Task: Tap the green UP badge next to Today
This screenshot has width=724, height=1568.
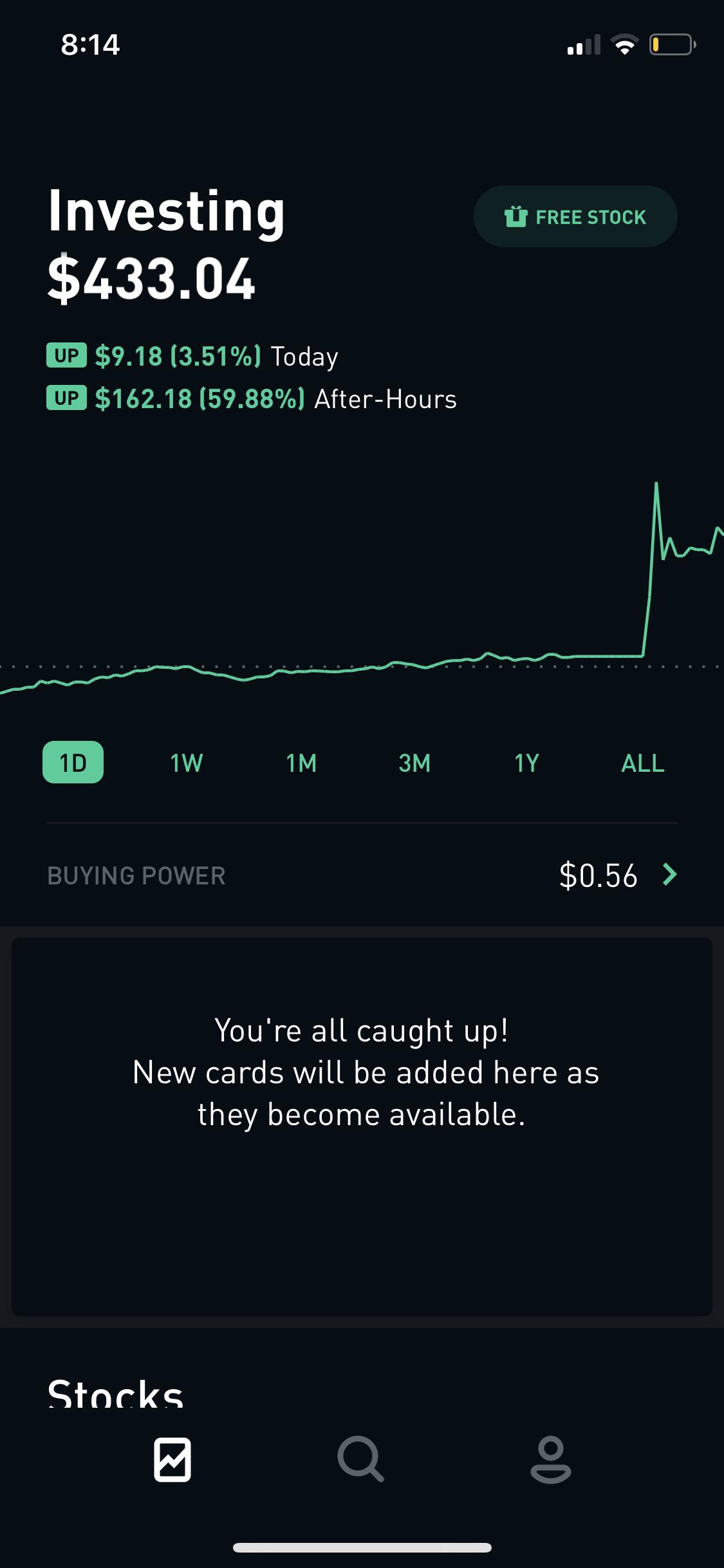Action: pyautogui.click(x=66, y=355)
